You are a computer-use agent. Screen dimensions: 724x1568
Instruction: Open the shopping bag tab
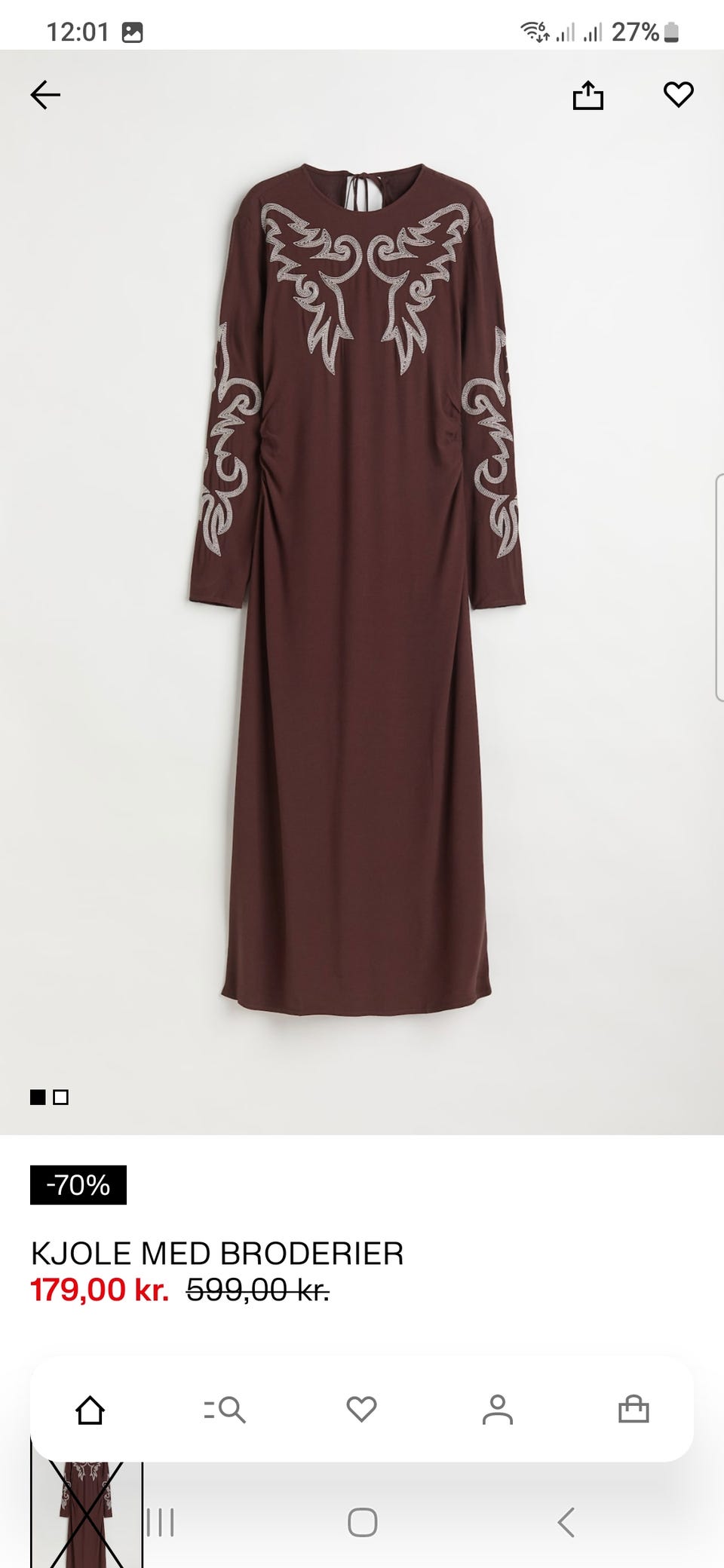point(633,1409)
